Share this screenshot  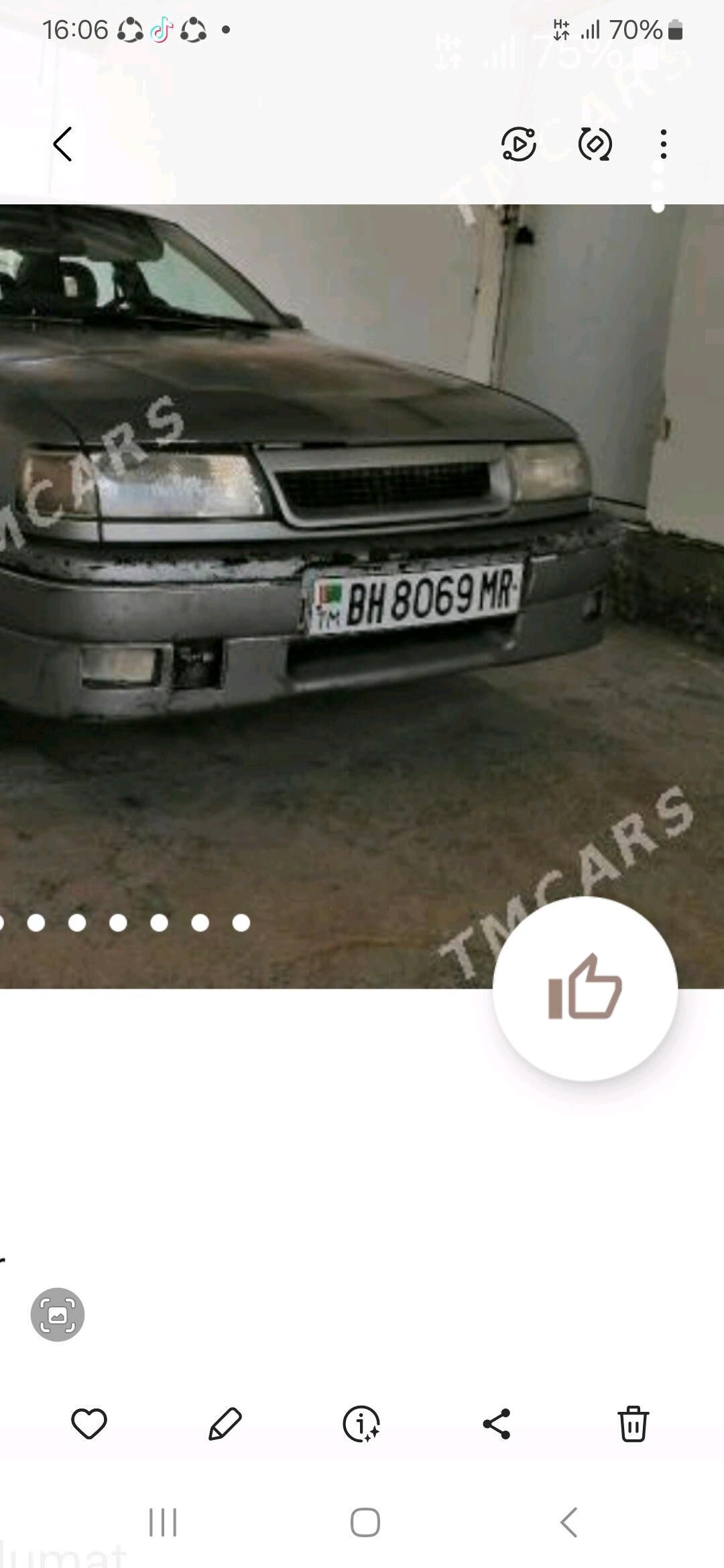pyautogui.click(x=497, y=1423)
